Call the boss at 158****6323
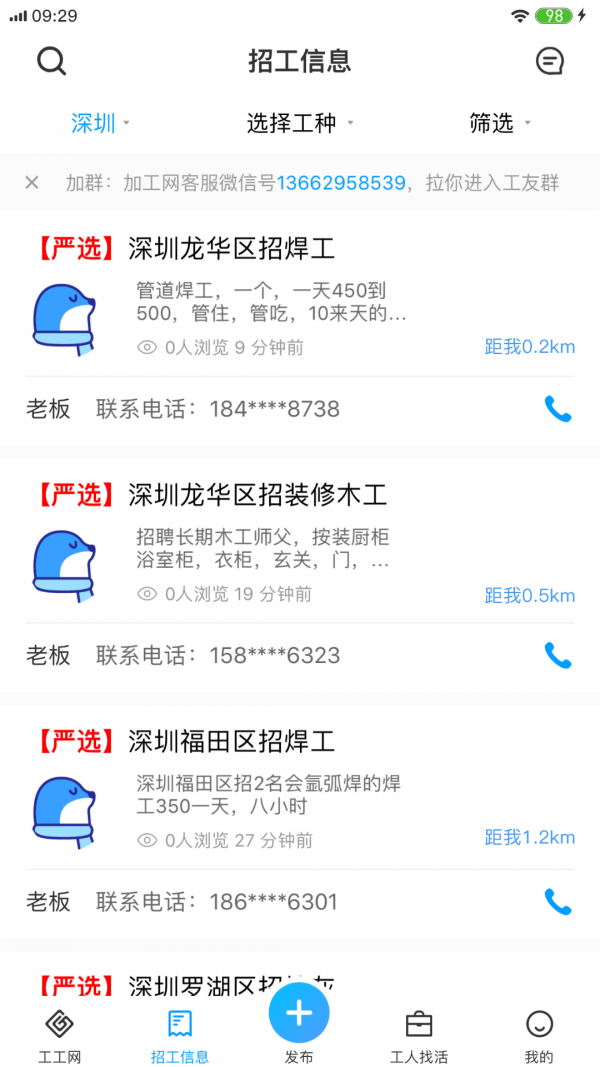Image resolution: width=600 pixels, height=1067 pixels. coord(557,655)
